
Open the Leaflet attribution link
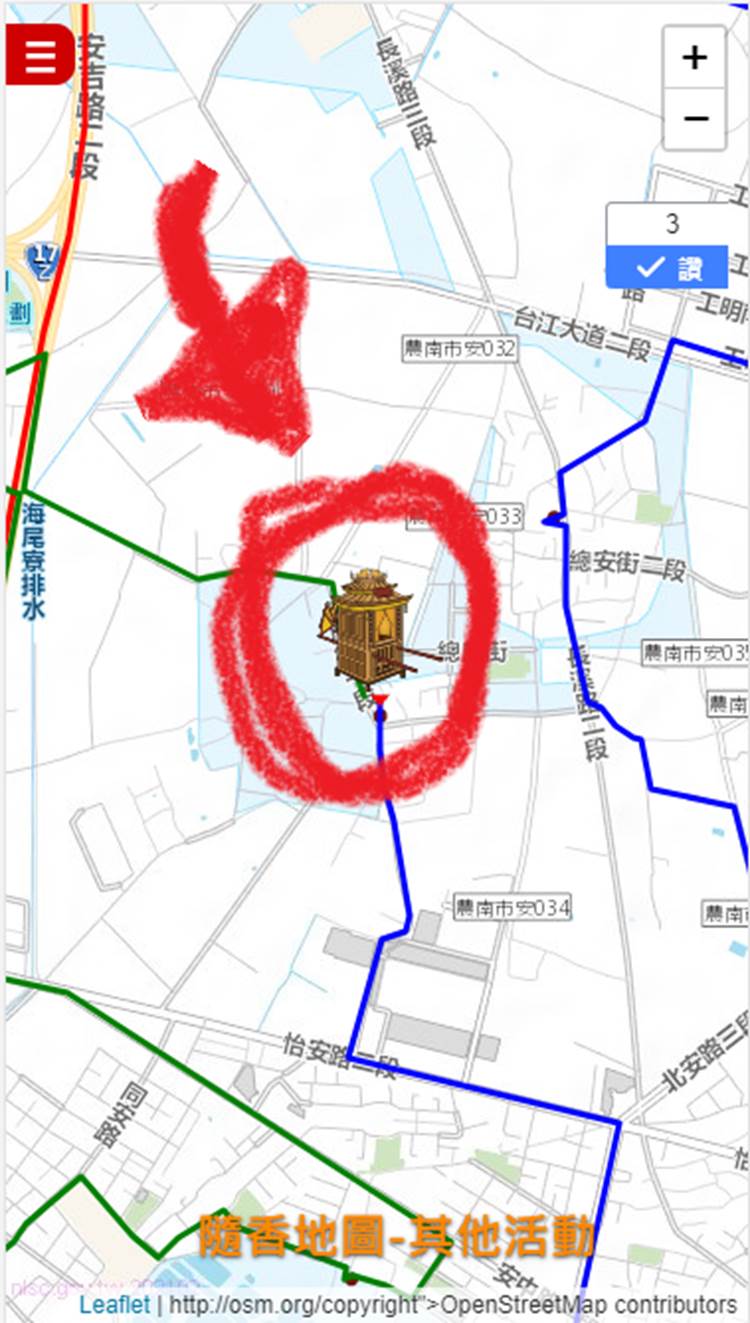coord(114,1305)
